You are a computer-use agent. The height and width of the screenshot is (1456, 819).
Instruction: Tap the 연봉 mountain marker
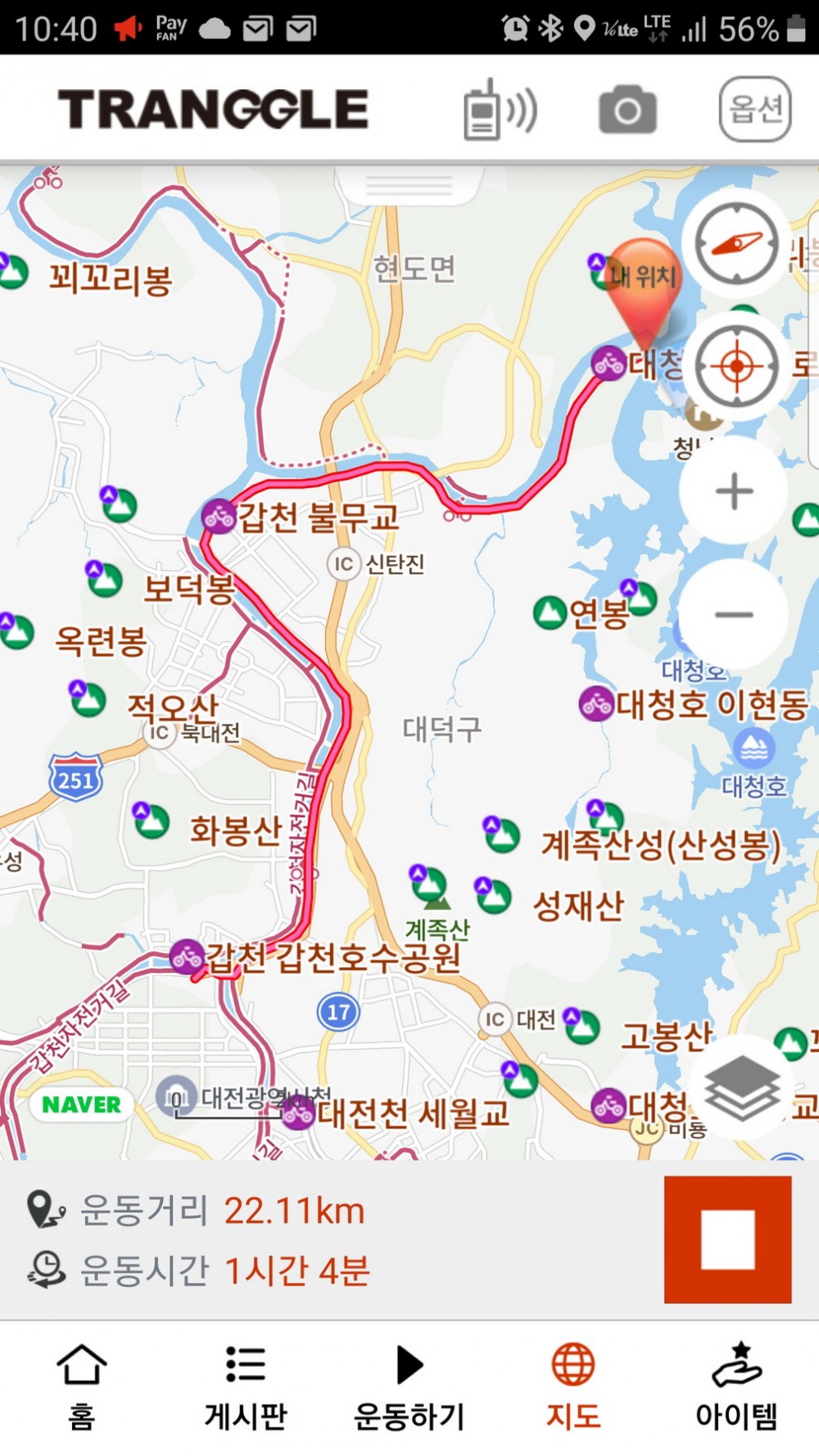pos(549,613)
